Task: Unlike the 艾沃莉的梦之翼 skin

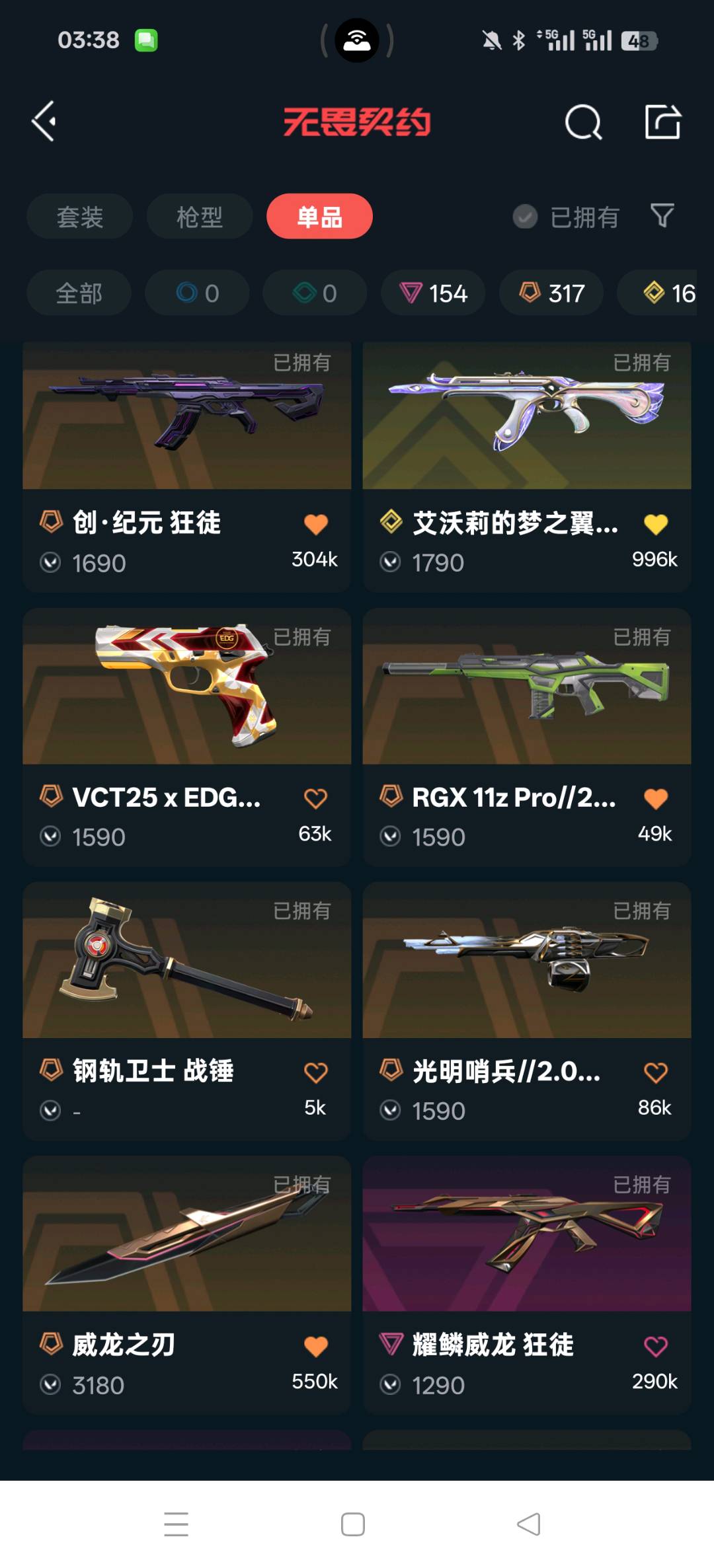Action: pyautogui.click(x=655, y=524)
